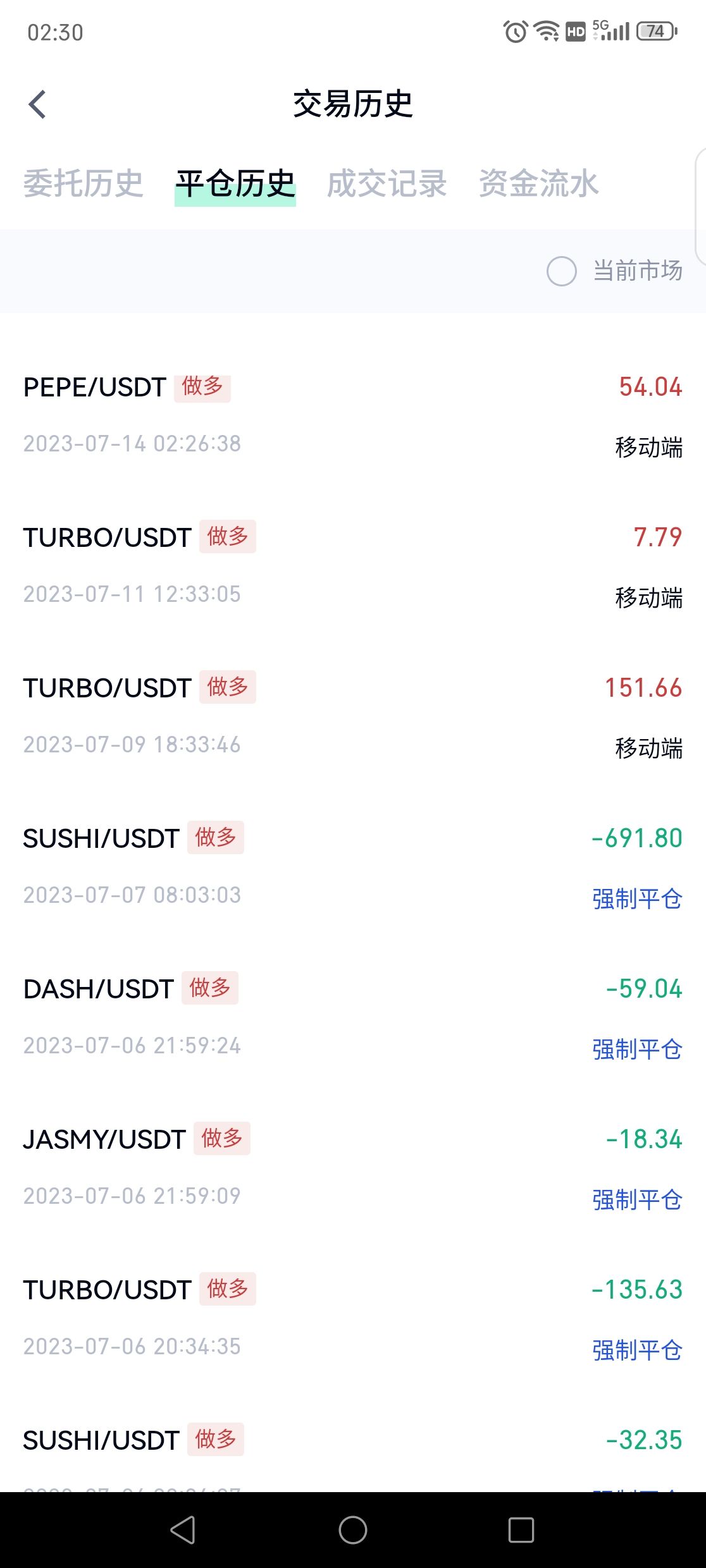Go back from 交易历史 page
The width and height of the screenshot is (706, 1568).
37,104
